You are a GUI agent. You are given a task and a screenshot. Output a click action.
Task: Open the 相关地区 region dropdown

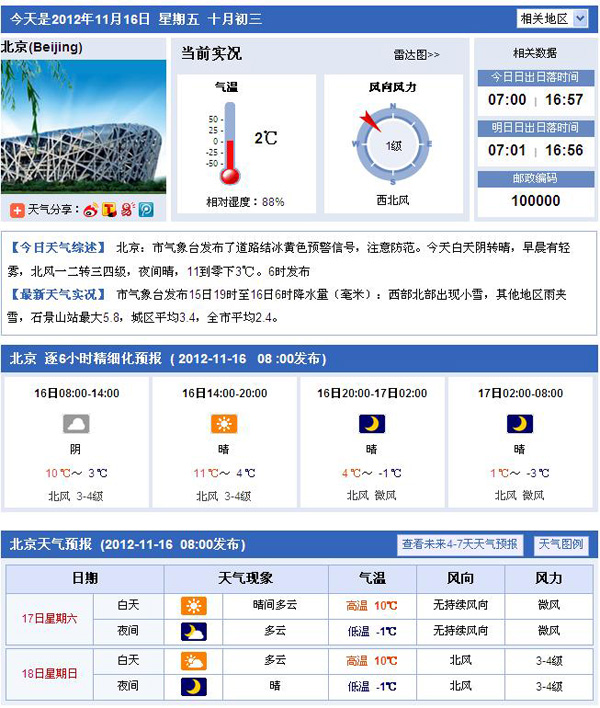click(552, 18)
